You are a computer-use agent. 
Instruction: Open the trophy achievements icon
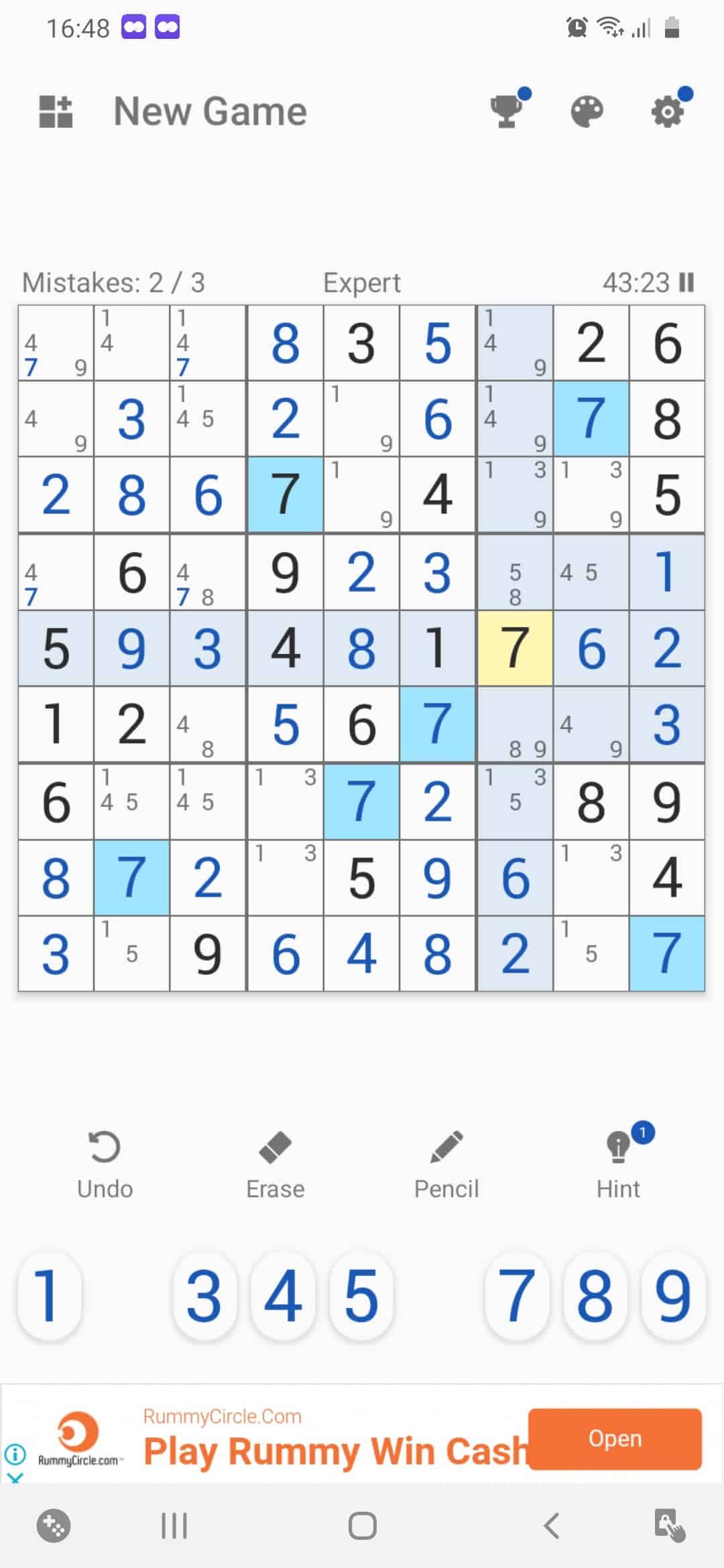click(x=507, y=111)
